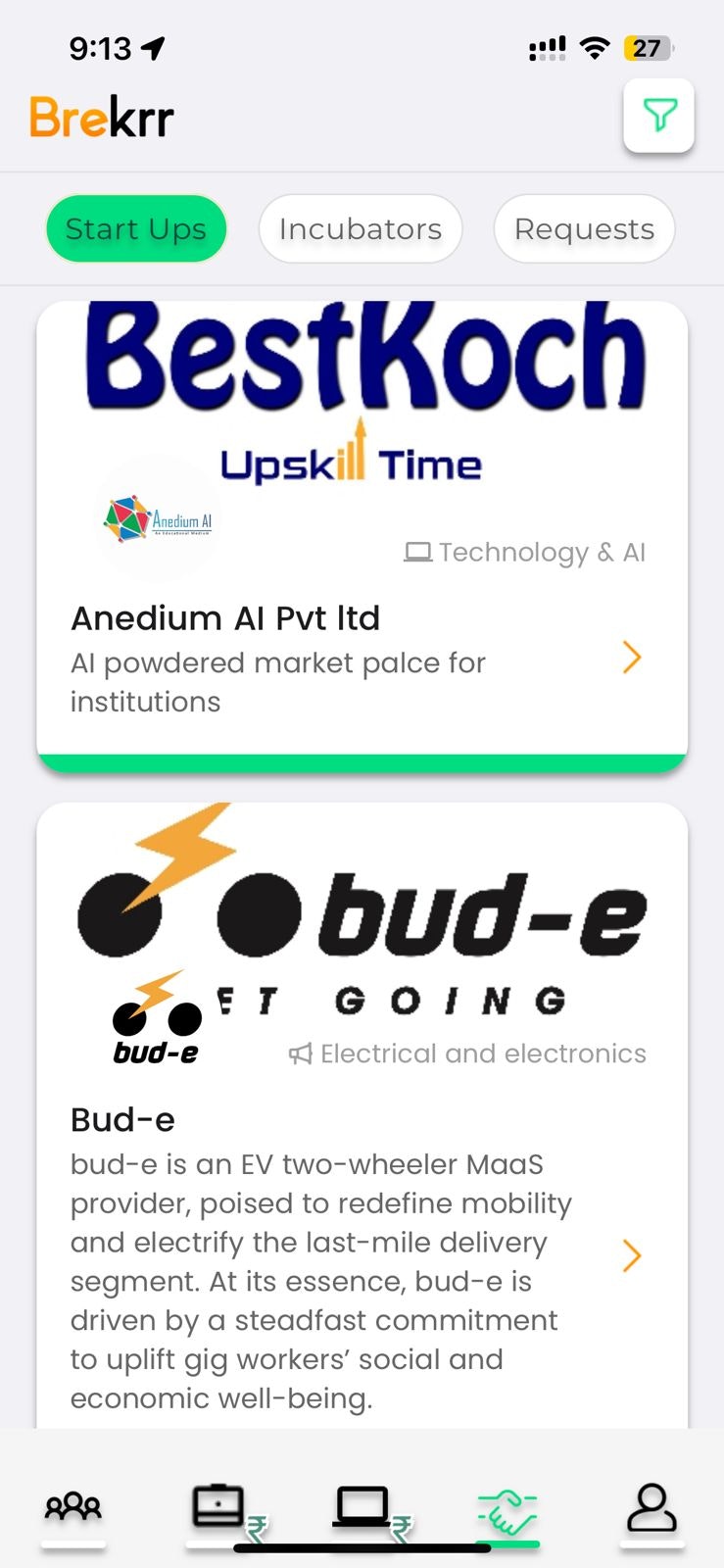This screenshot has width=724, height=1568.
Task: Switch to the Incubators tab
Action: pyautogui.click(x=360, y=229)
